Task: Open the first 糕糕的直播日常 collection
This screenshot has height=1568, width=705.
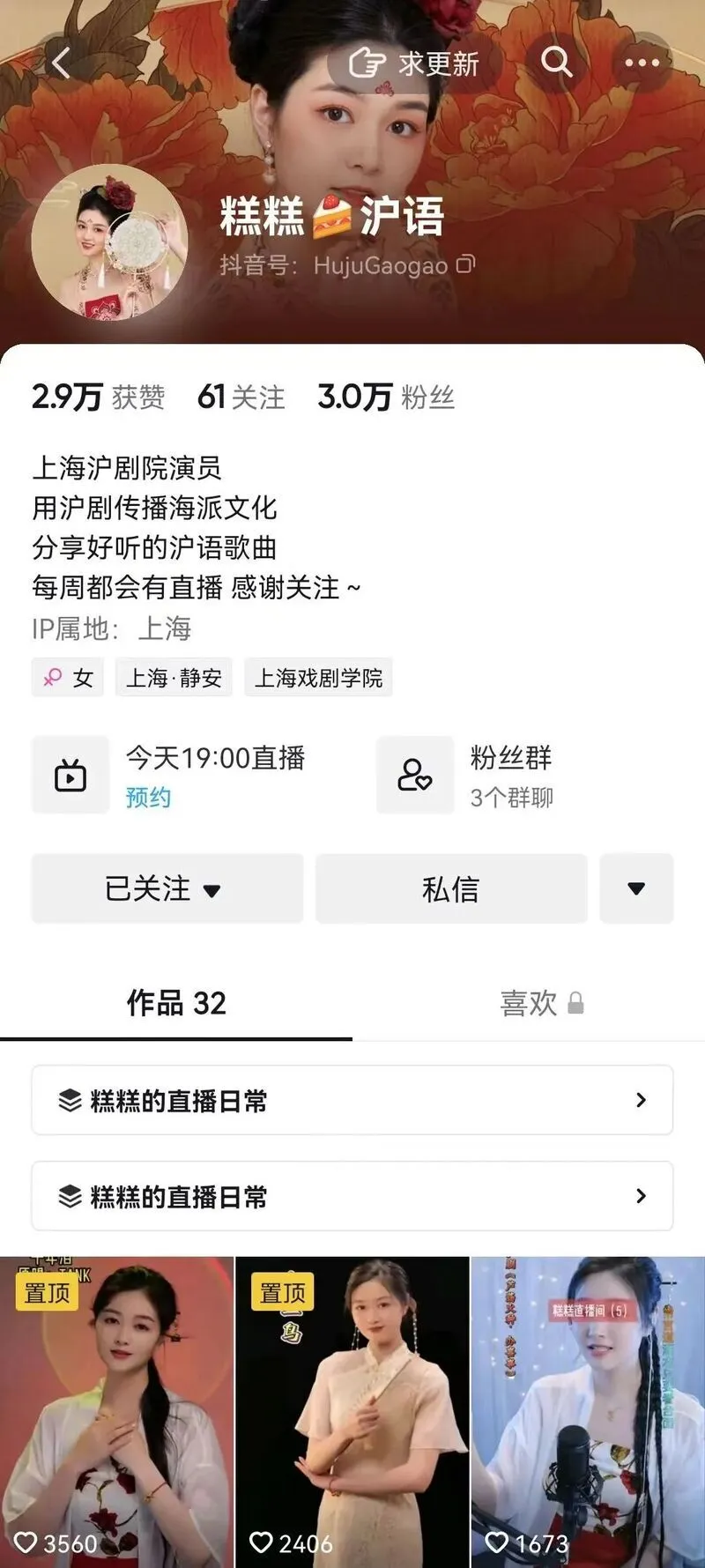Action: click(x=352, y=1100)
